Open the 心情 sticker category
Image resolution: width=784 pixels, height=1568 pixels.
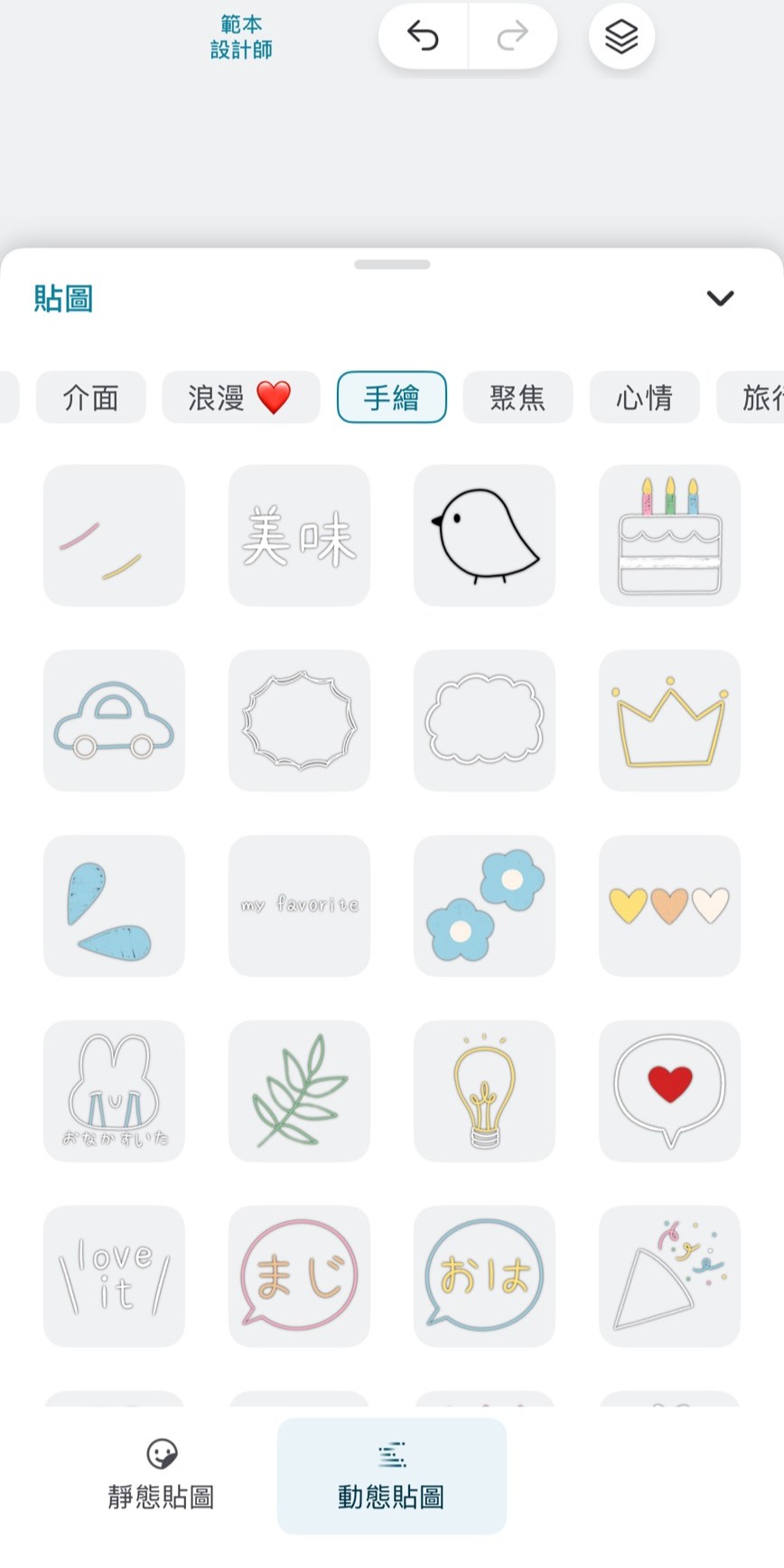click(x=644, y=397)
